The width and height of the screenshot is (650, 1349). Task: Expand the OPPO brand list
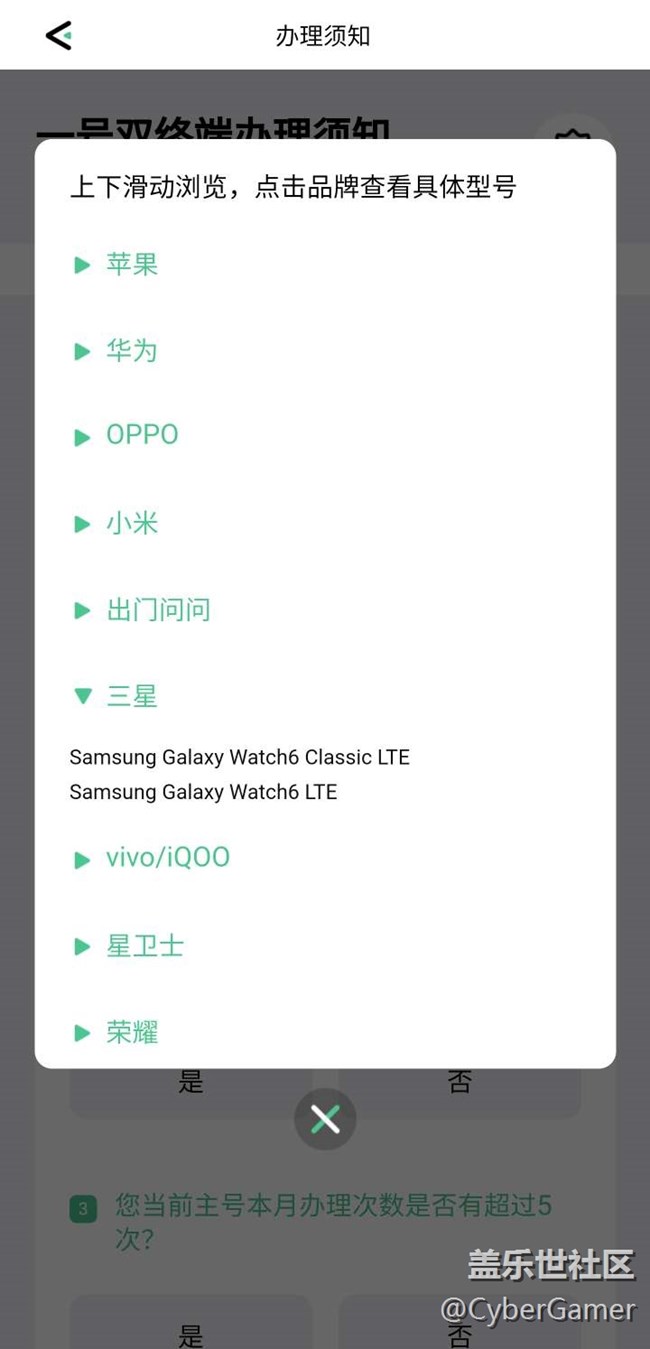point(127,436)
